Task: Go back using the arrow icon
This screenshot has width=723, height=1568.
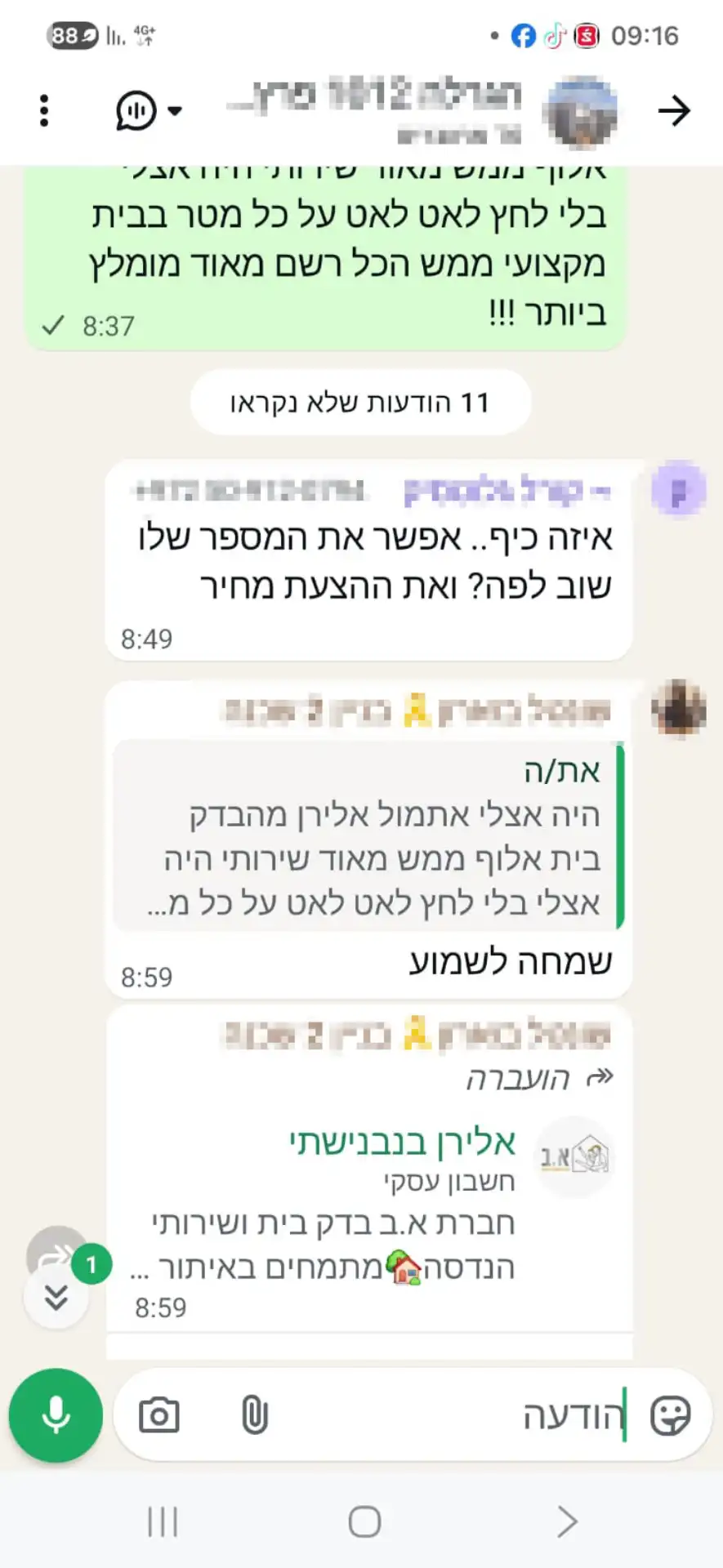Action: click(x=674, y=110)
